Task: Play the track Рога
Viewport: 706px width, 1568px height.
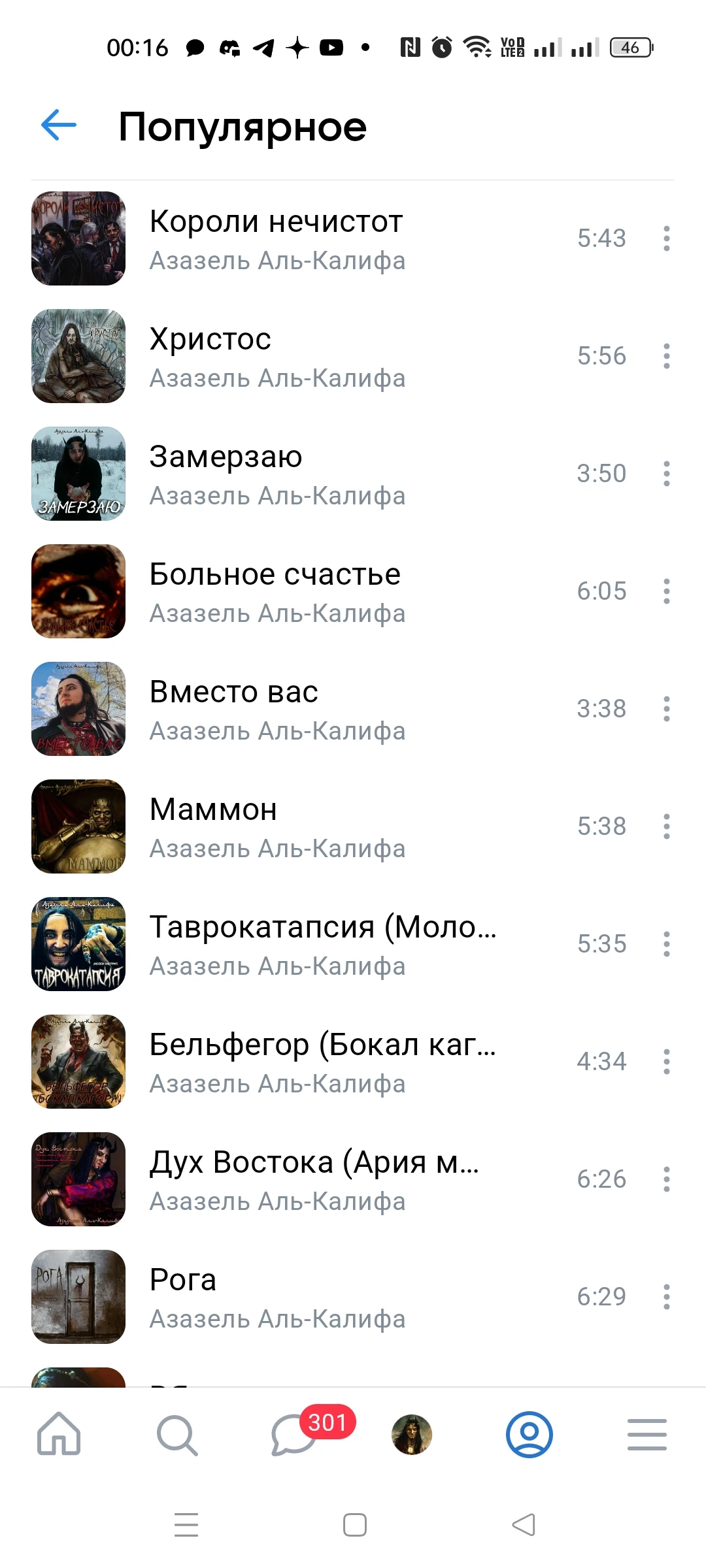Action: pyautogui.click(x=353, y=1297)
